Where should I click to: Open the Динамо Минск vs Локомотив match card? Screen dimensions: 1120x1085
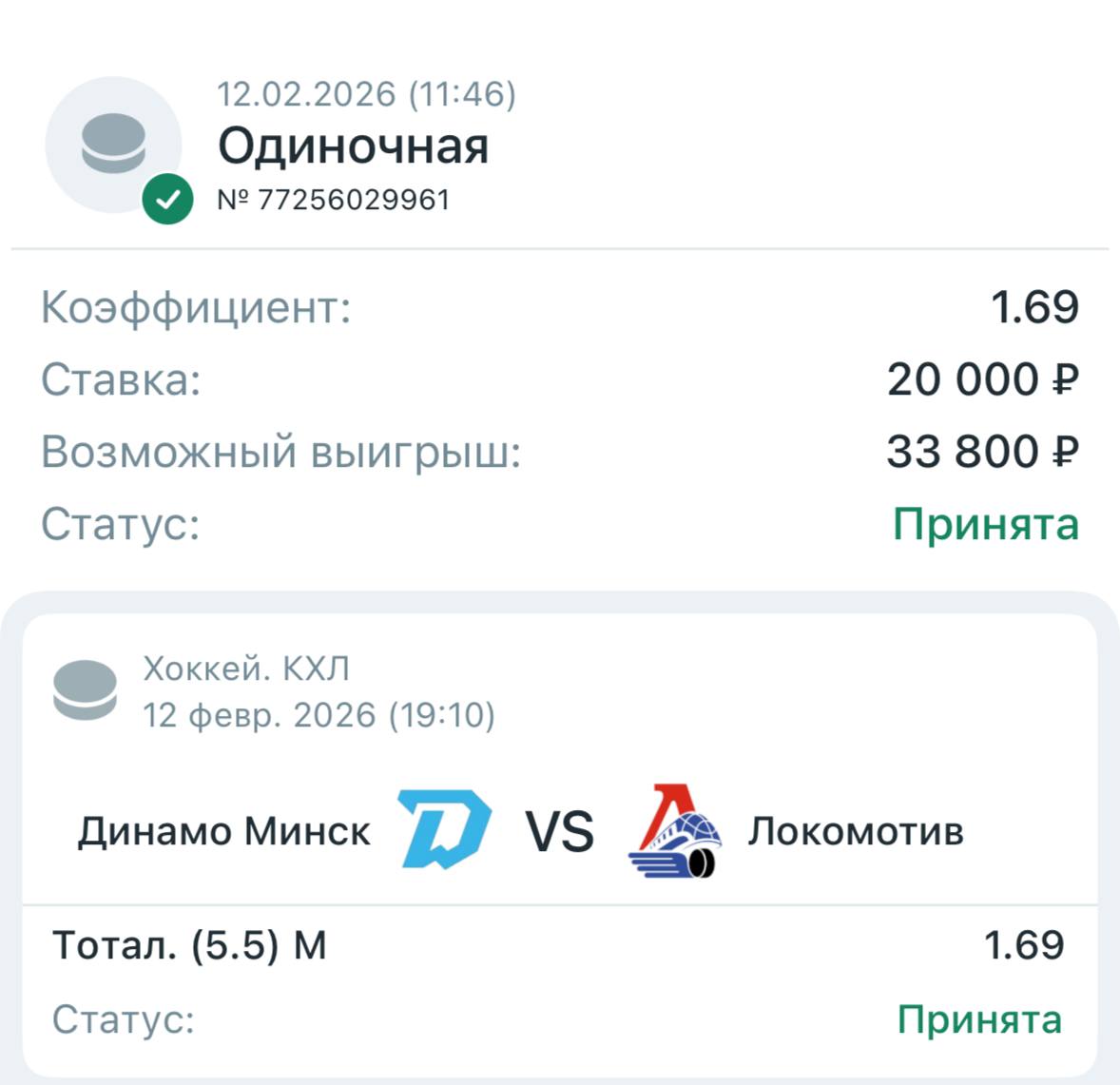pyautogui.click(x=559, y=831)
